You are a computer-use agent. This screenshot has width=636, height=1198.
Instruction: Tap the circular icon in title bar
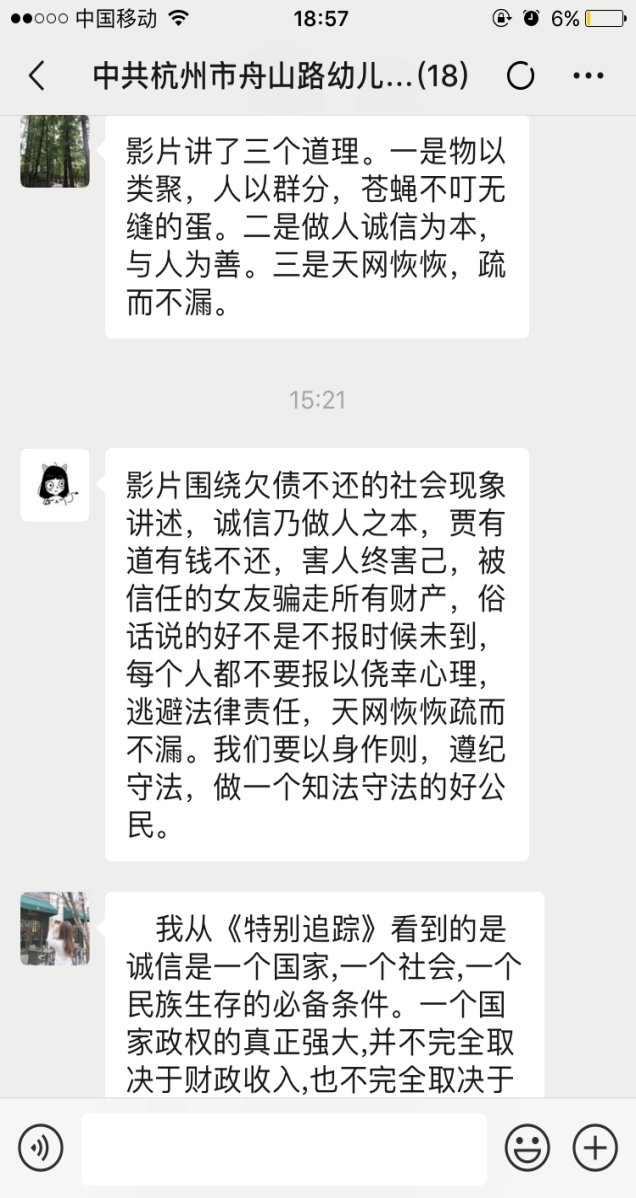[521, 76]
